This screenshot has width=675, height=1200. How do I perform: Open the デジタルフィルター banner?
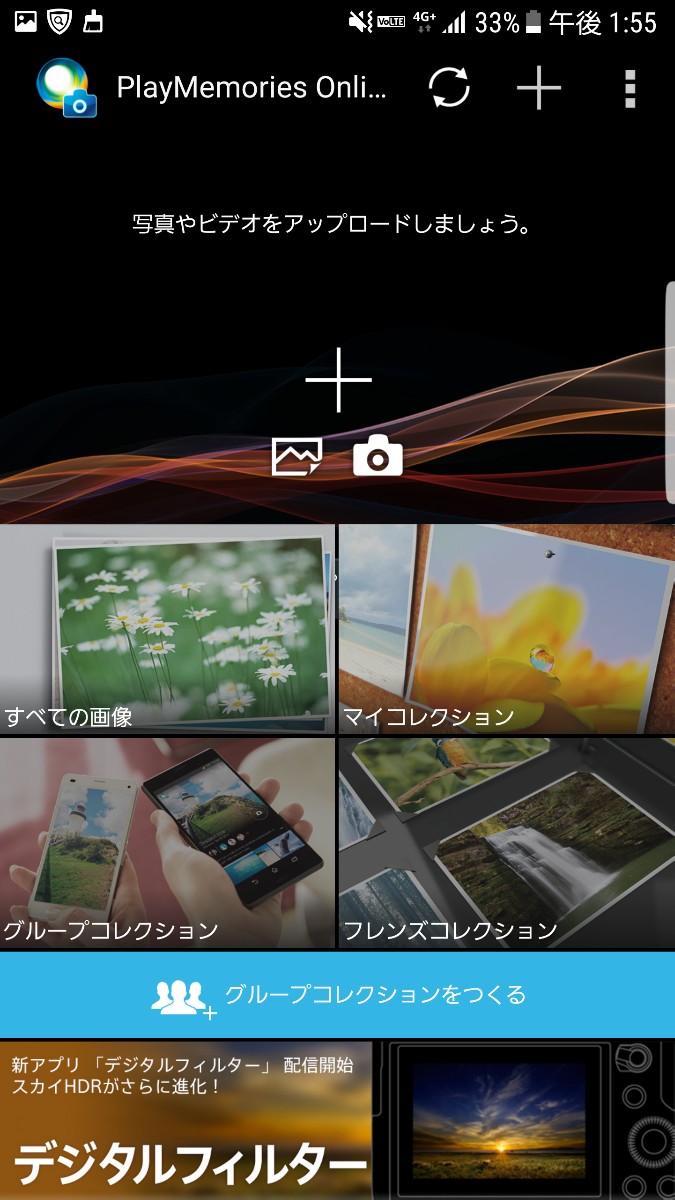coord(337,1121)
